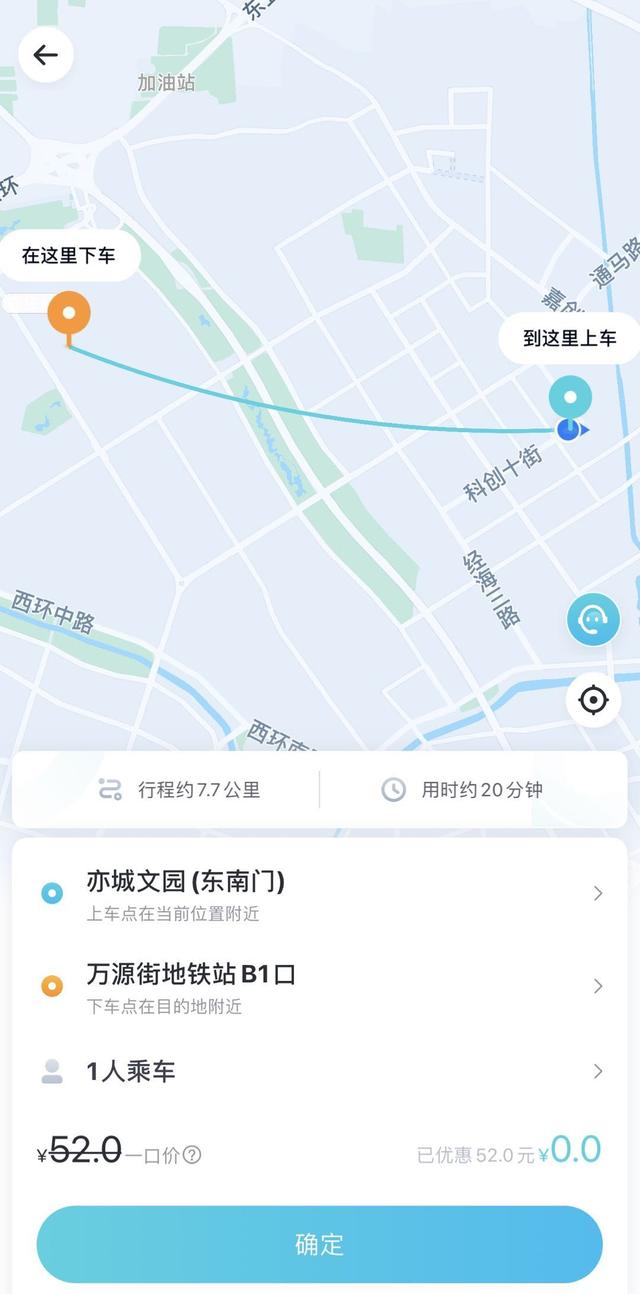Open the 一口价 help question mark
Screen dimensions: 640x1294
coord(192,1155)
